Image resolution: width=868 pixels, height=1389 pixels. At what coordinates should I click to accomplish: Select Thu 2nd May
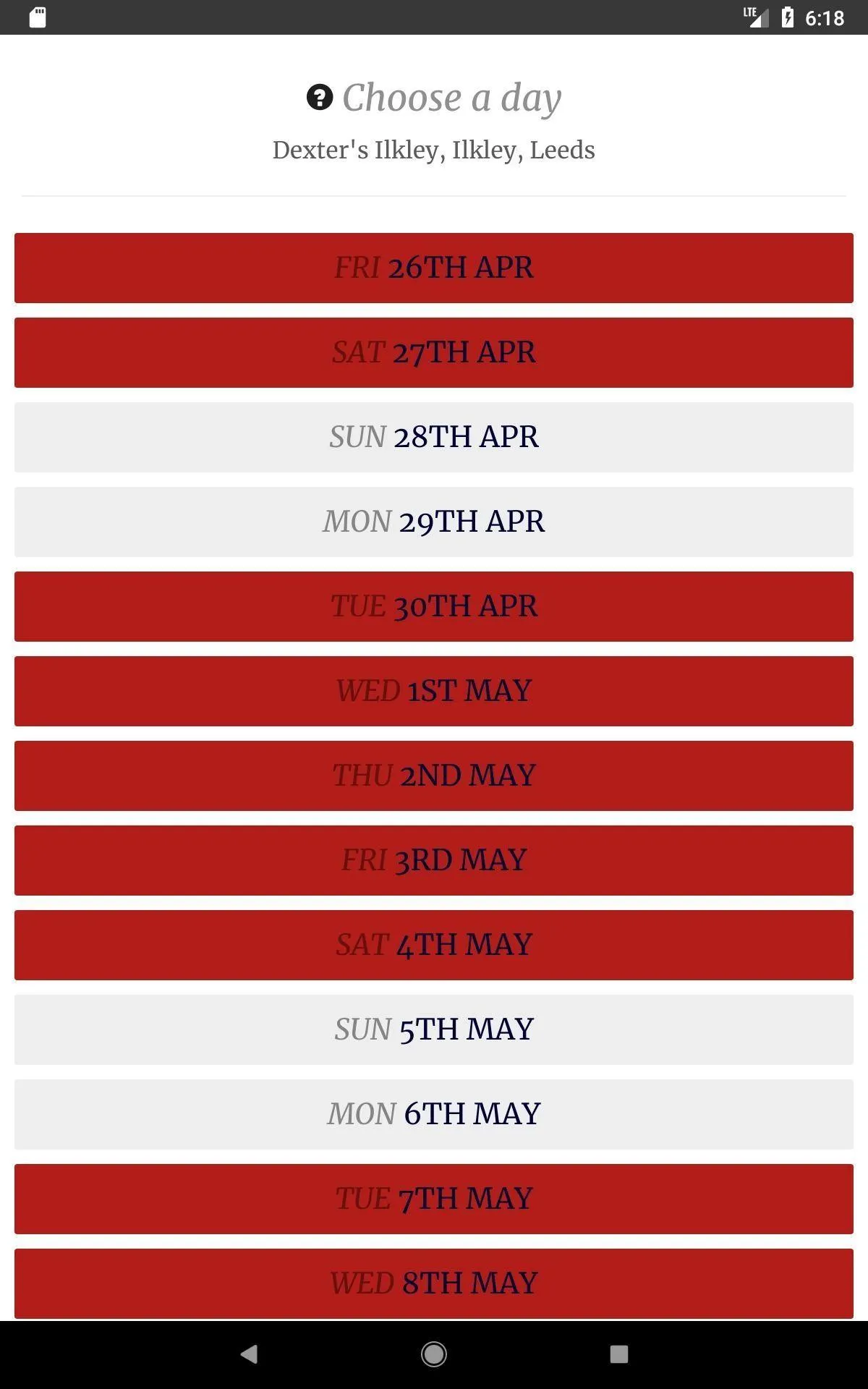434,776
